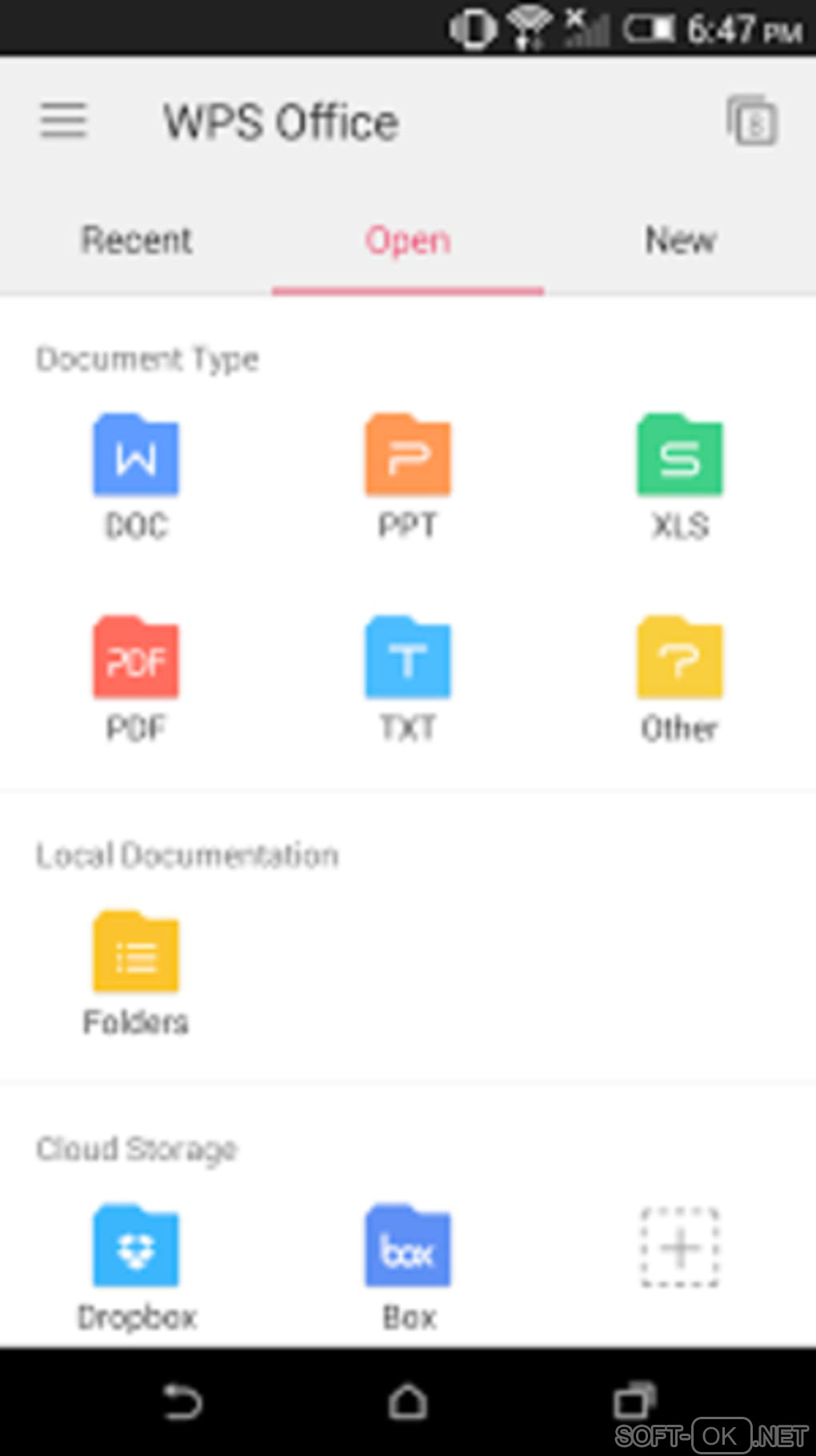
Task: Browse Other document types
Action: pyautogui.click(x=680, y=676)
